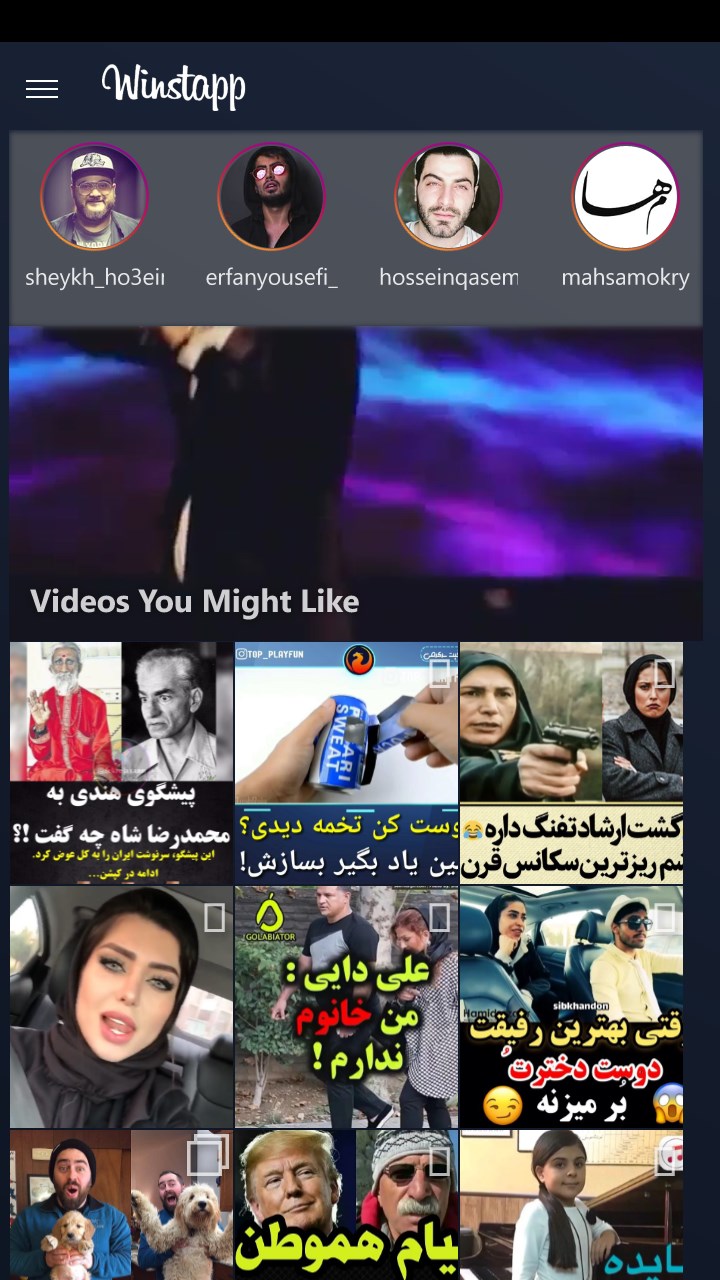Play the featured video with purple lights
Image resolution: width=720 pixels, height=1280 pixels.
355,460
